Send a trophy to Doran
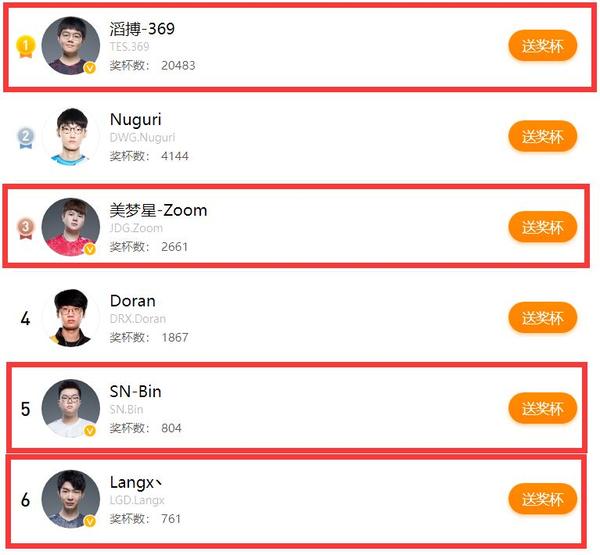 coord(542,318)
